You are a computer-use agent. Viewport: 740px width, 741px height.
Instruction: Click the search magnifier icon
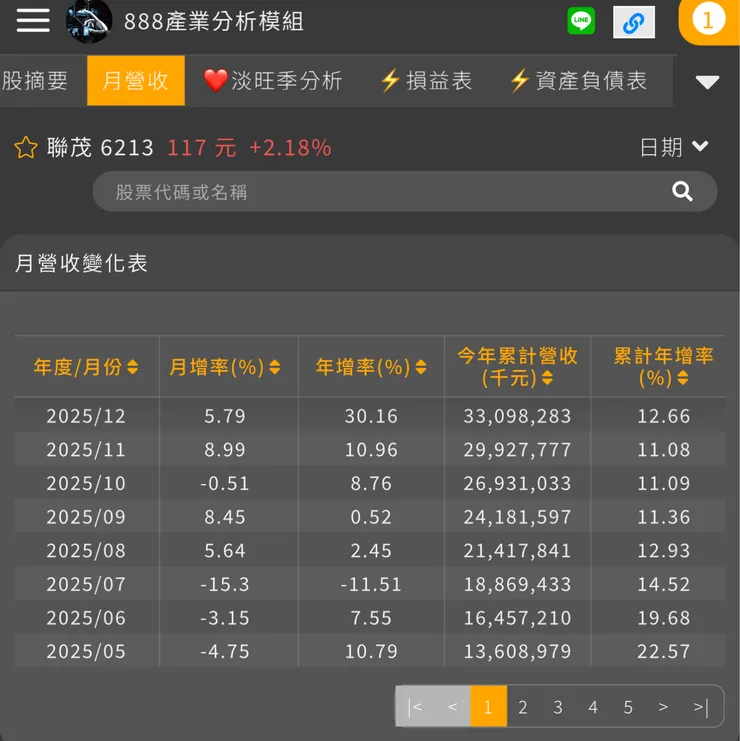682,191
